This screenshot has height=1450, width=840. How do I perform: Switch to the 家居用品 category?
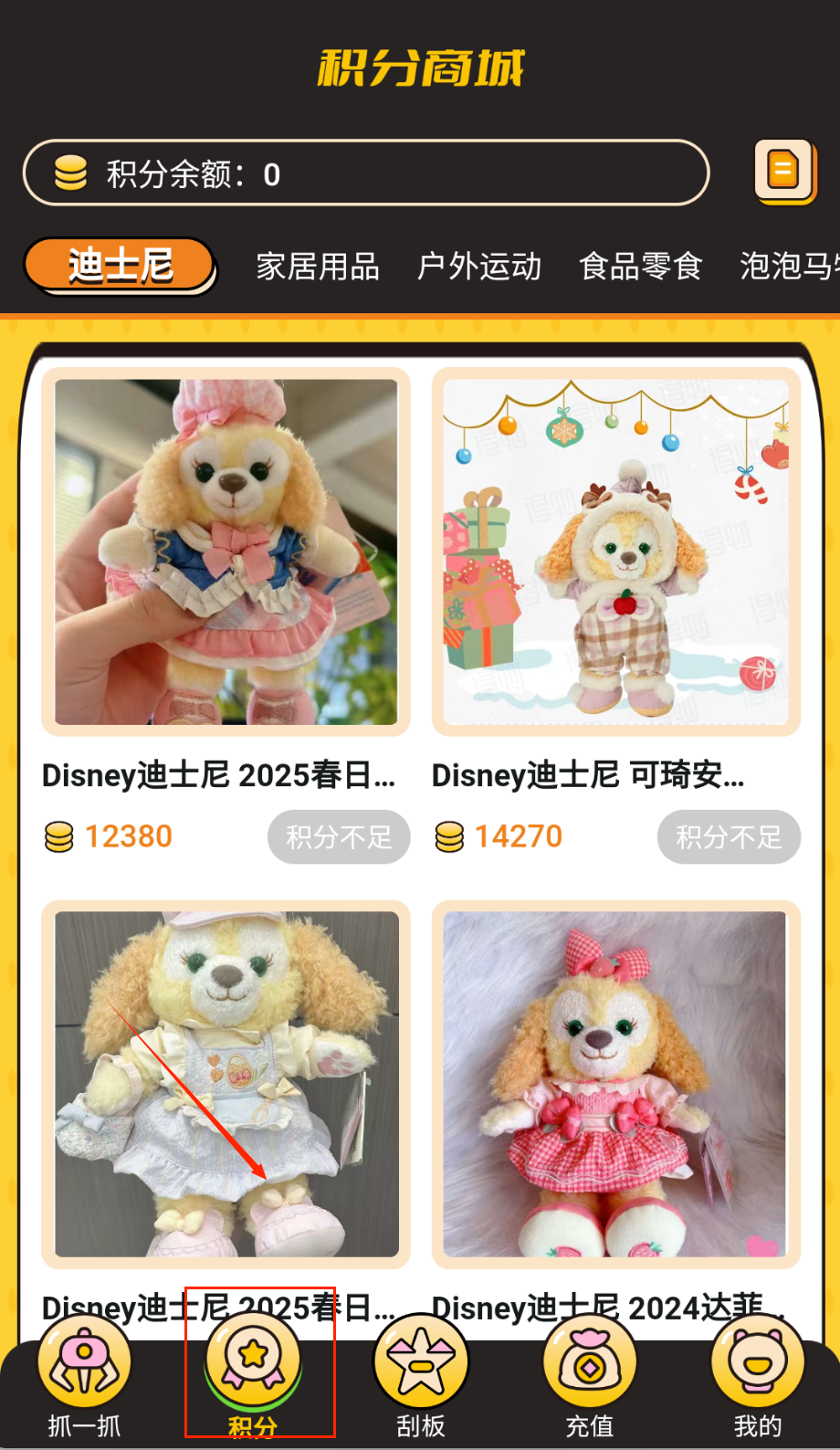tap(317, 267)
